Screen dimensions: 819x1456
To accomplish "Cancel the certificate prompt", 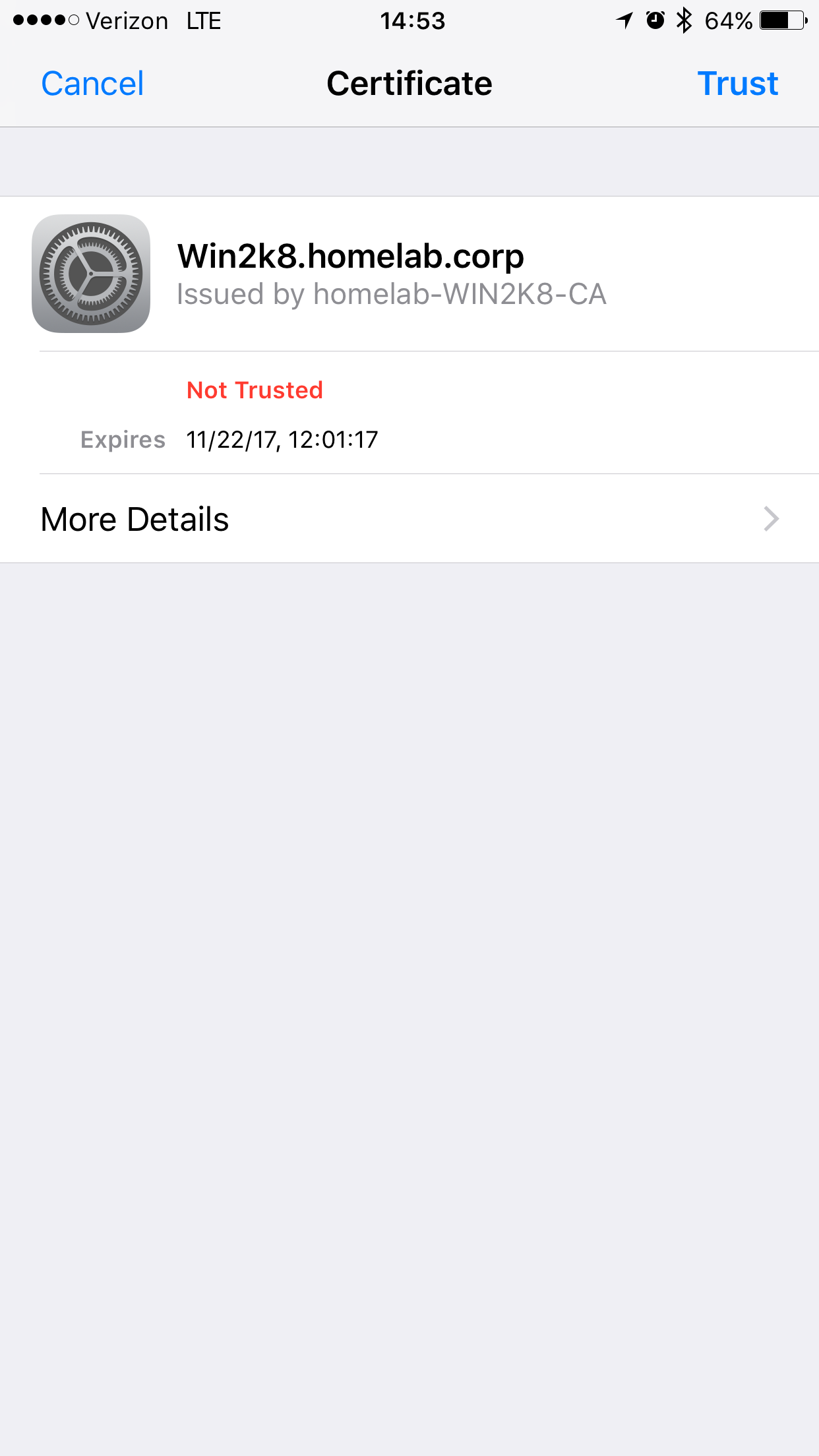I will pos(92,84).
